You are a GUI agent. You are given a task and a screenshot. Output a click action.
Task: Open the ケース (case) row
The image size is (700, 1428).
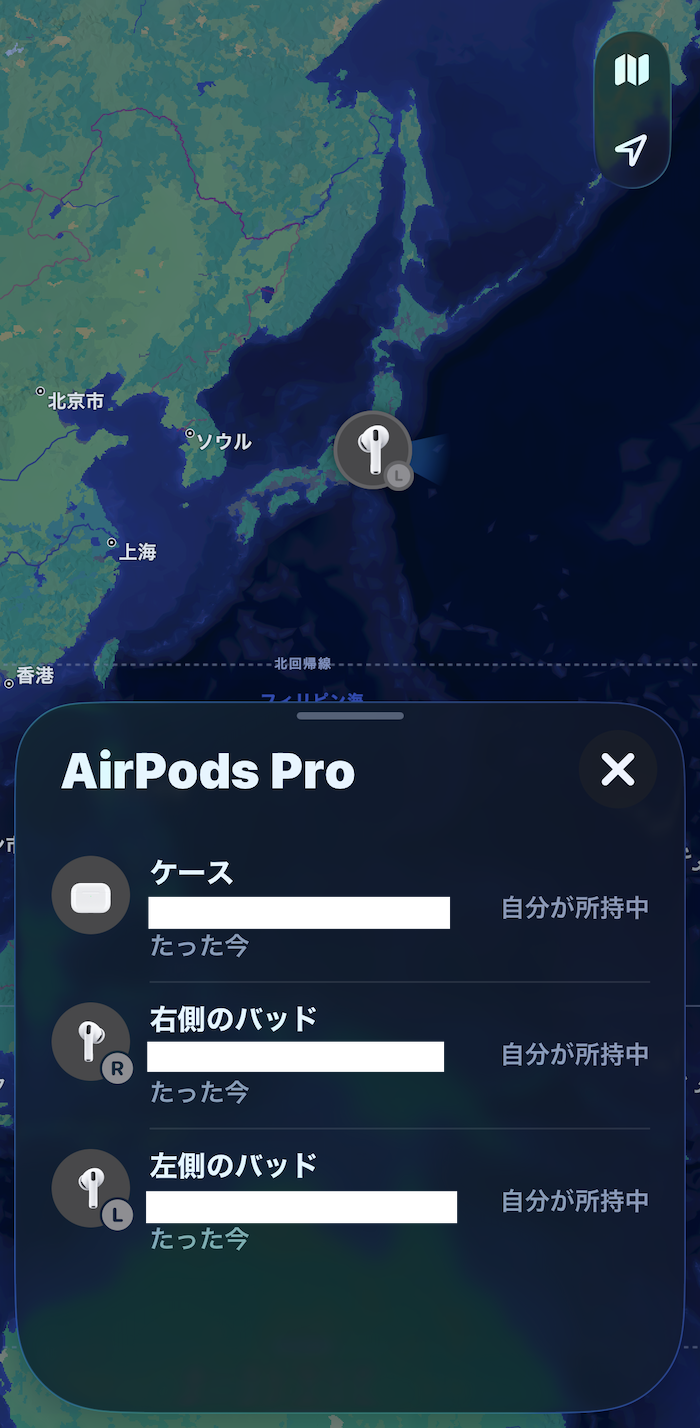[x=350, y=908]
